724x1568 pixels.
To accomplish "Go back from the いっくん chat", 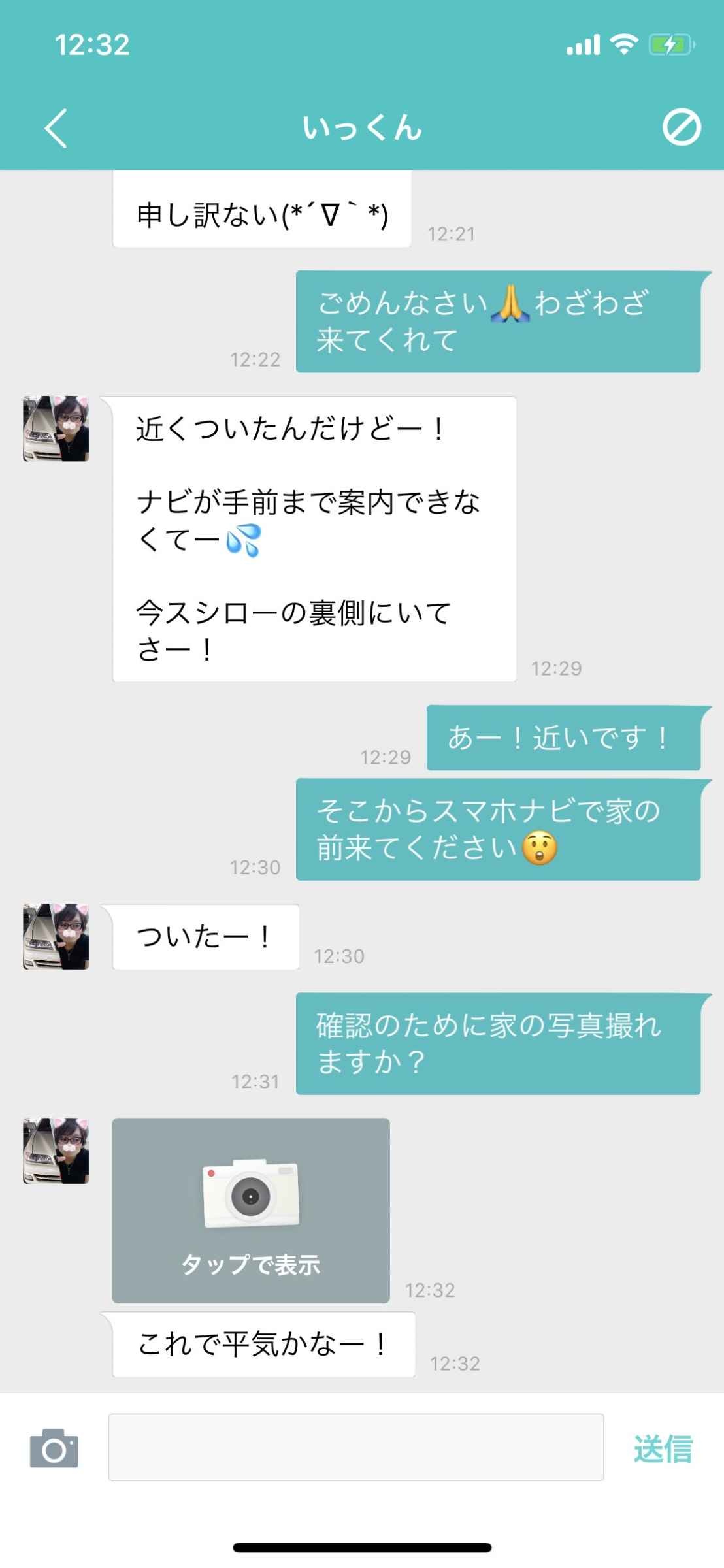I will click(x=56, y=128).
